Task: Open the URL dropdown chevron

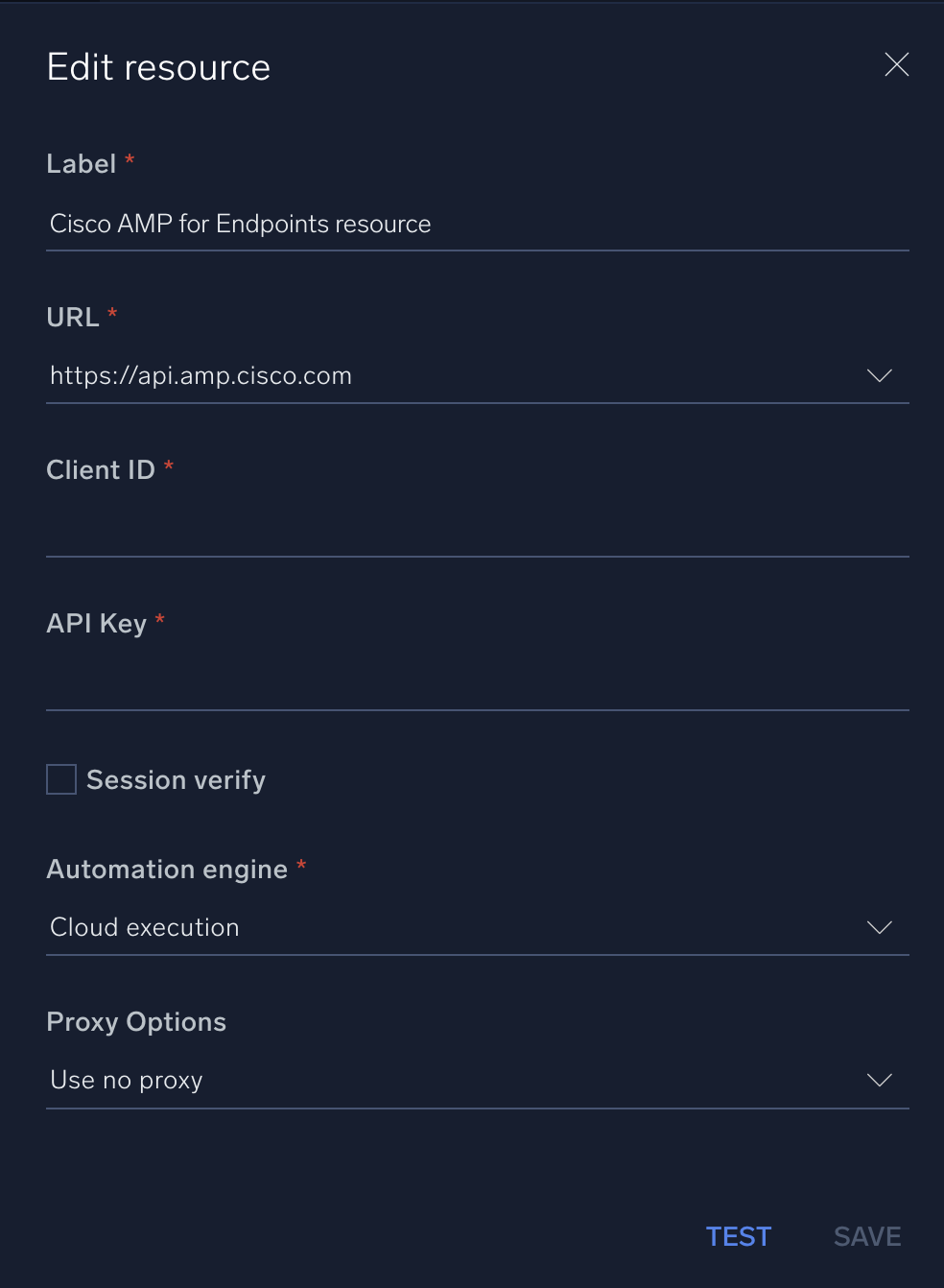Action: (879, 375)
